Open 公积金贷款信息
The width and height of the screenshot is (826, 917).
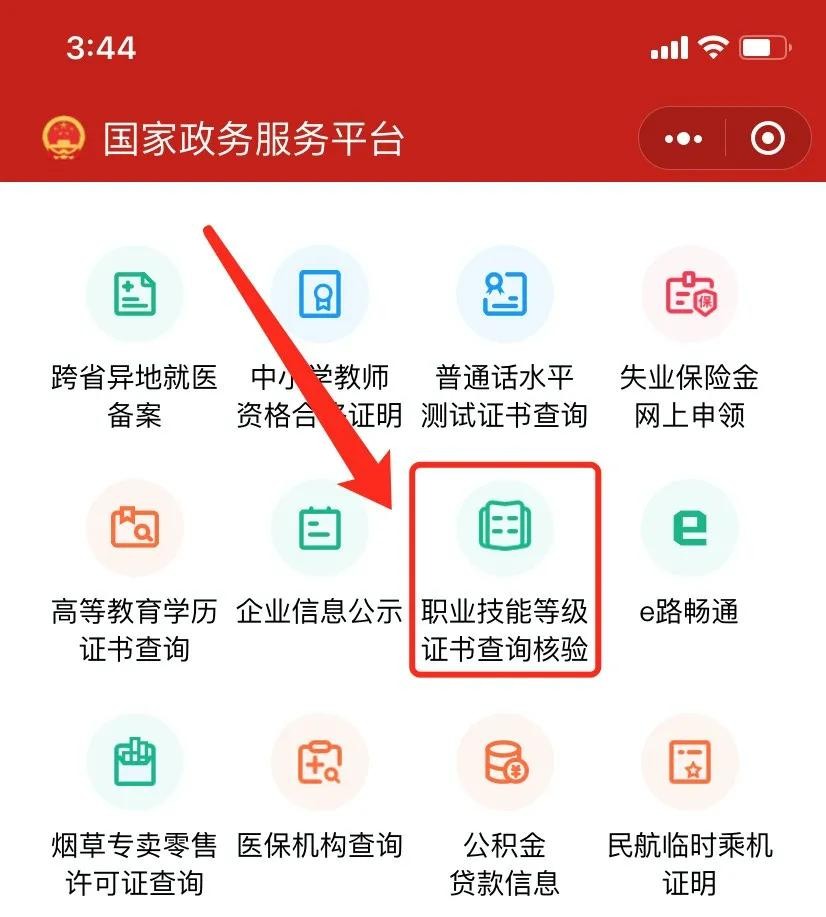click(x=505, y=764)
